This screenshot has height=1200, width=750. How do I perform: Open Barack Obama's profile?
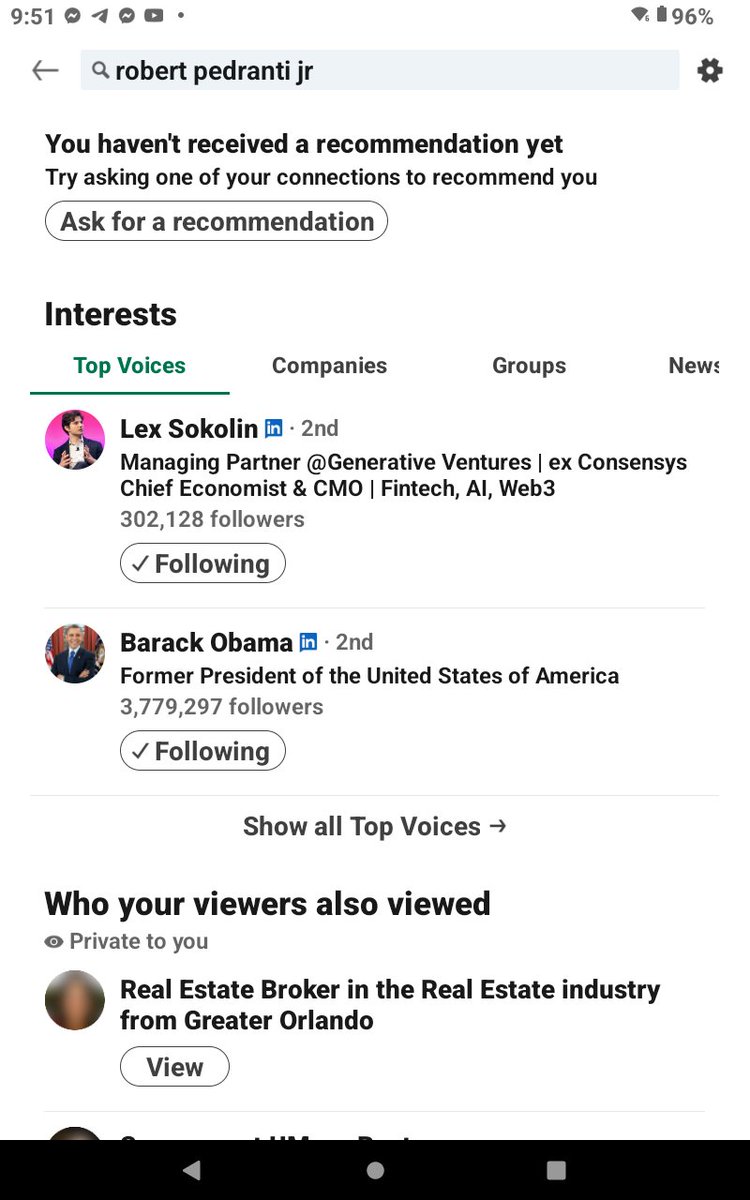pyautogui.click(x=206, y=642)
